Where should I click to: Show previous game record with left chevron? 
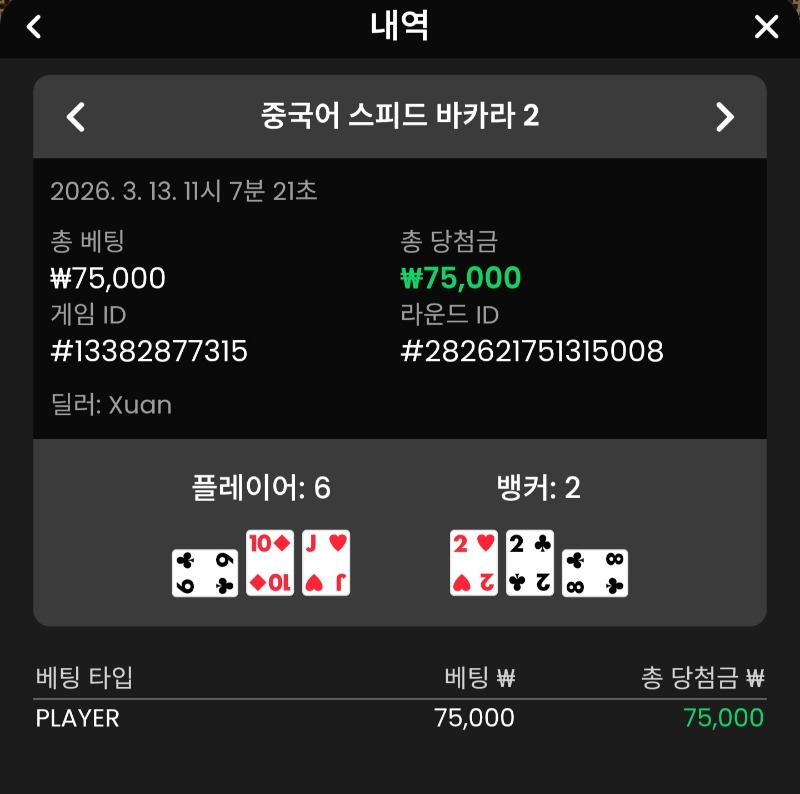pyautogui.click(x=76, y=117)
